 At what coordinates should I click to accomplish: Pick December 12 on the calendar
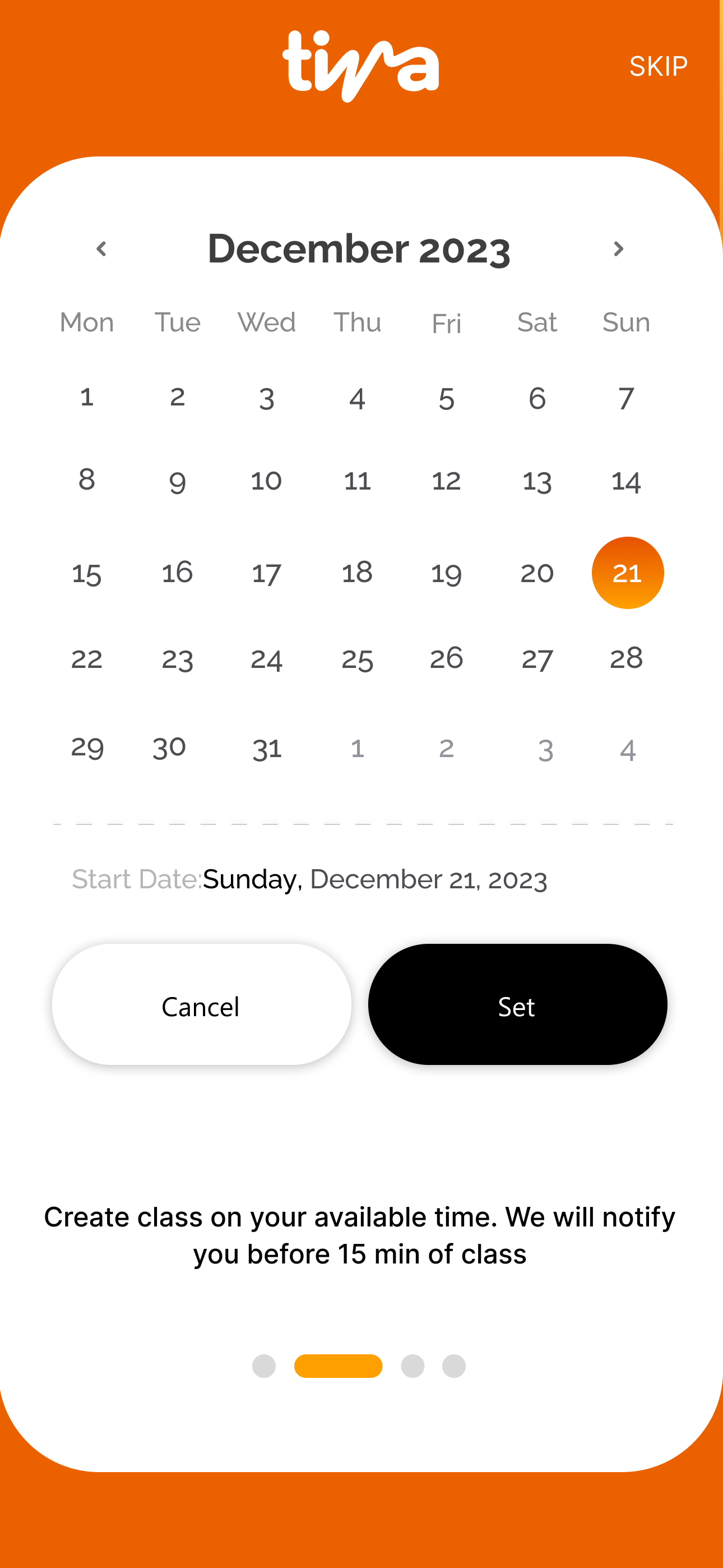[446, 481]
